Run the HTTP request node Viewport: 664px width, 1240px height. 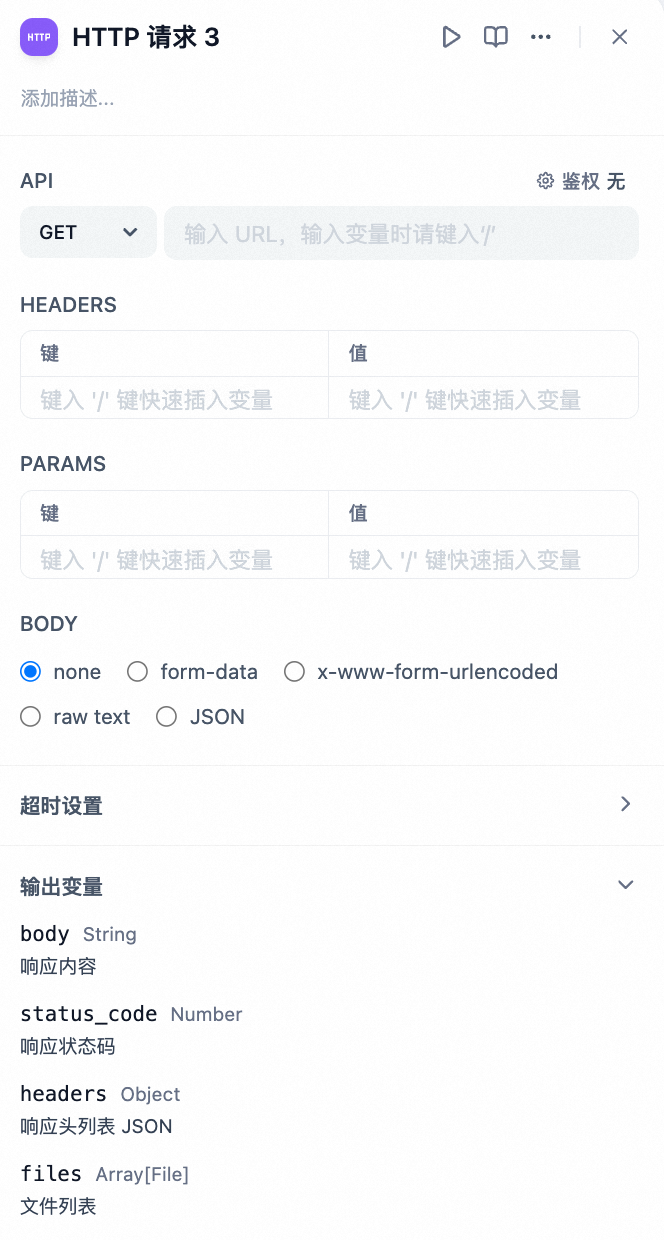tap(451, 37)
